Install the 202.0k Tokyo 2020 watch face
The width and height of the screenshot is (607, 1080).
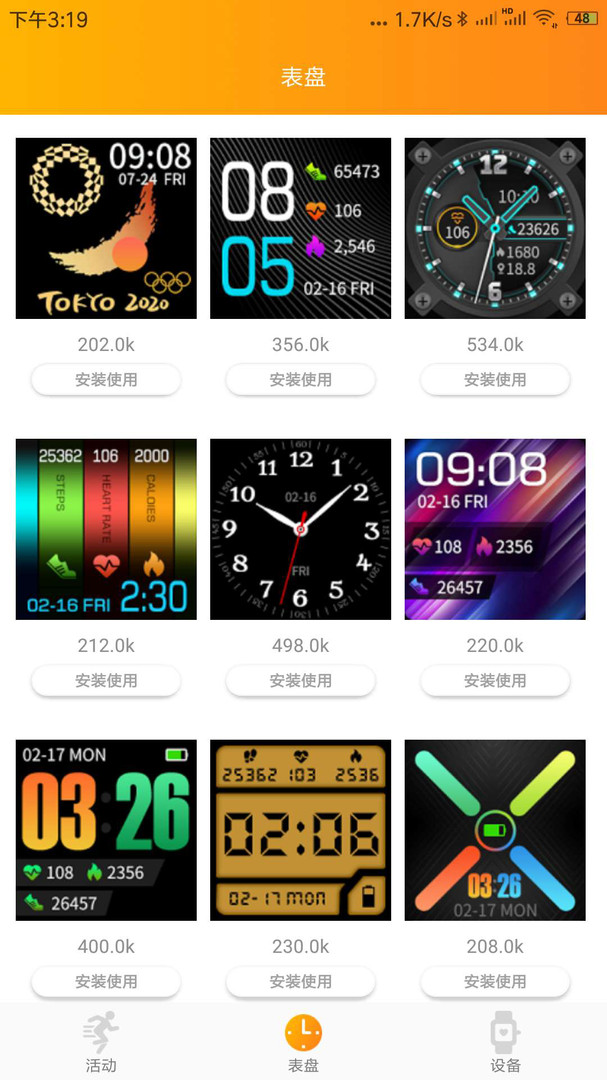pyautogui.click(x=106, y=380)
